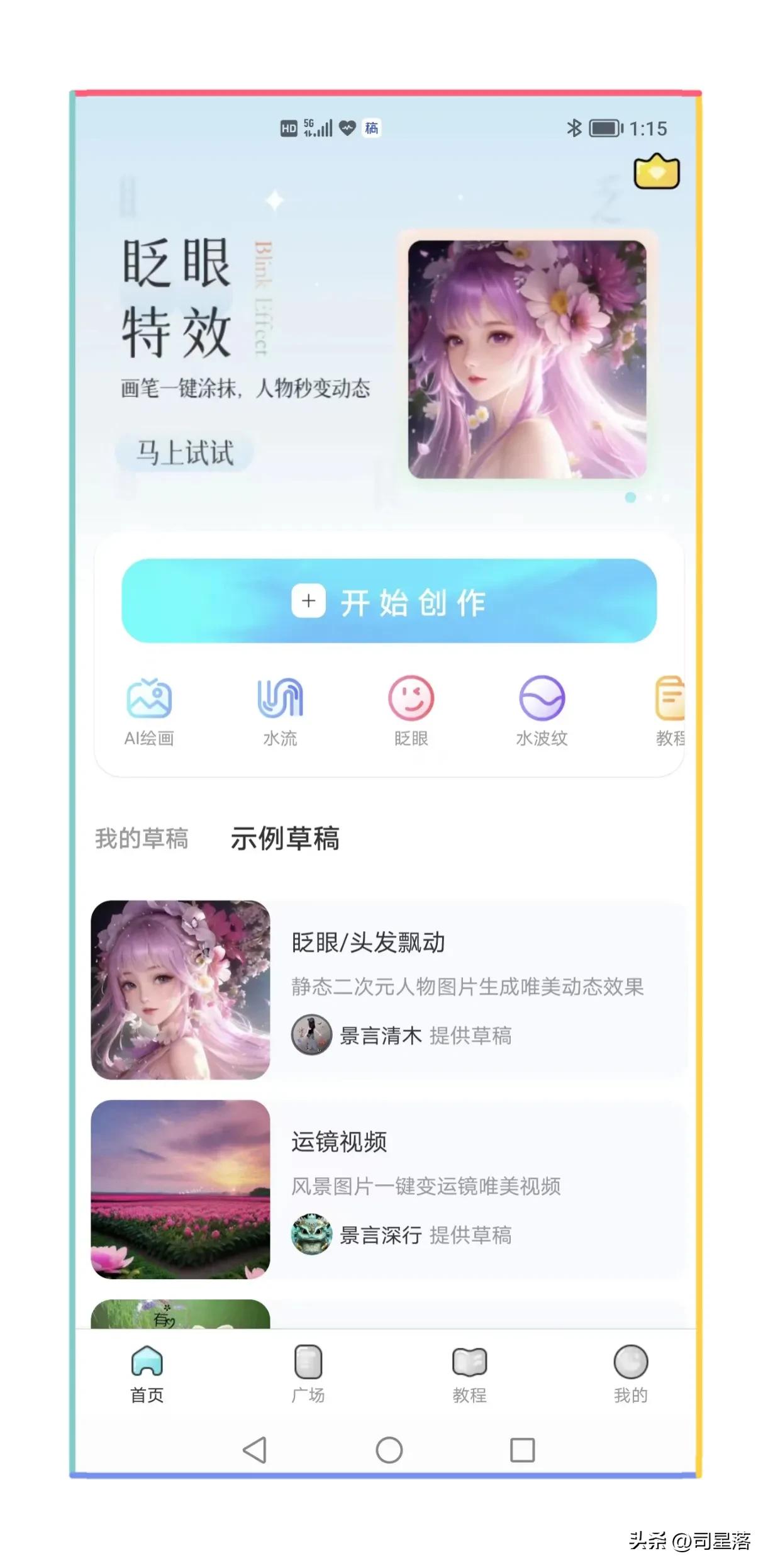Open the 我的 profile tab
Viewport: 768px width, 1568px height.
(x=630, y=1374)
